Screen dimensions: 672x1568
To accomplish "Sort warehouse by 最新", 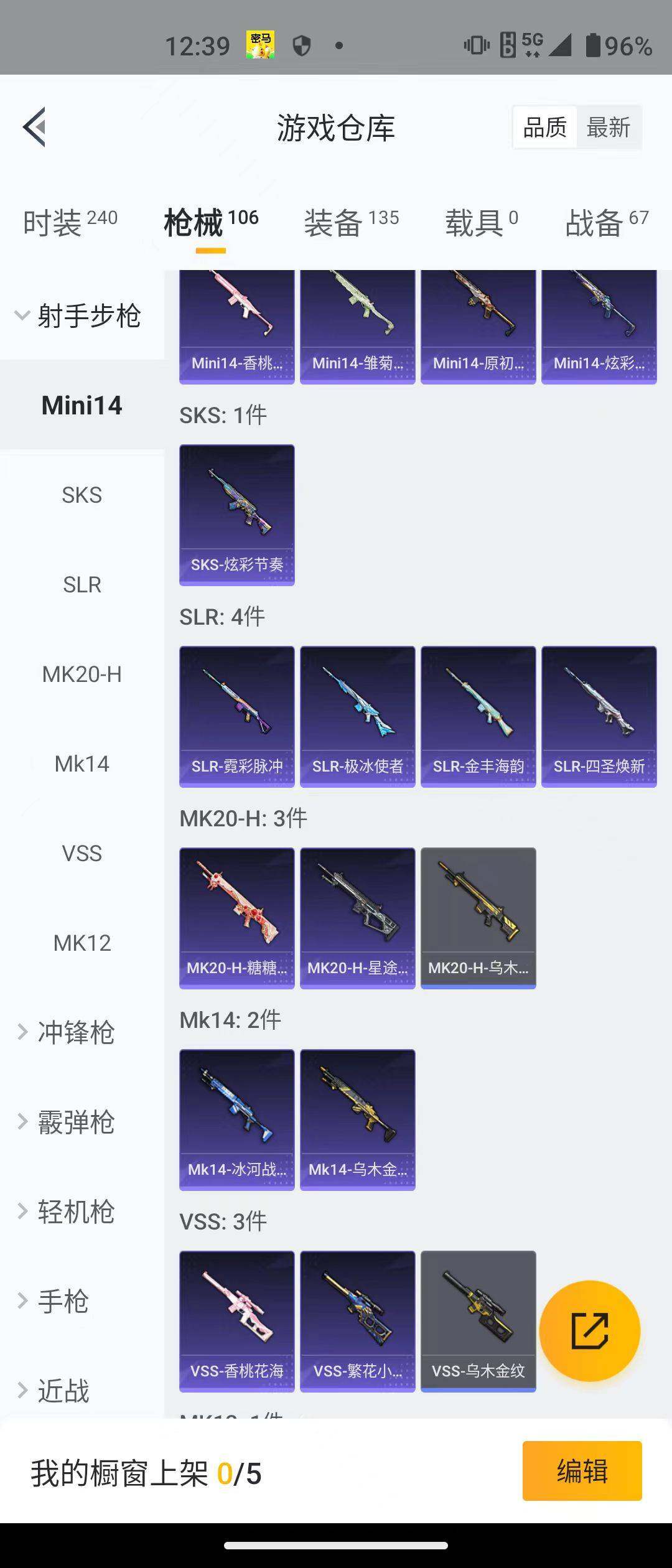I will point(608,128).
